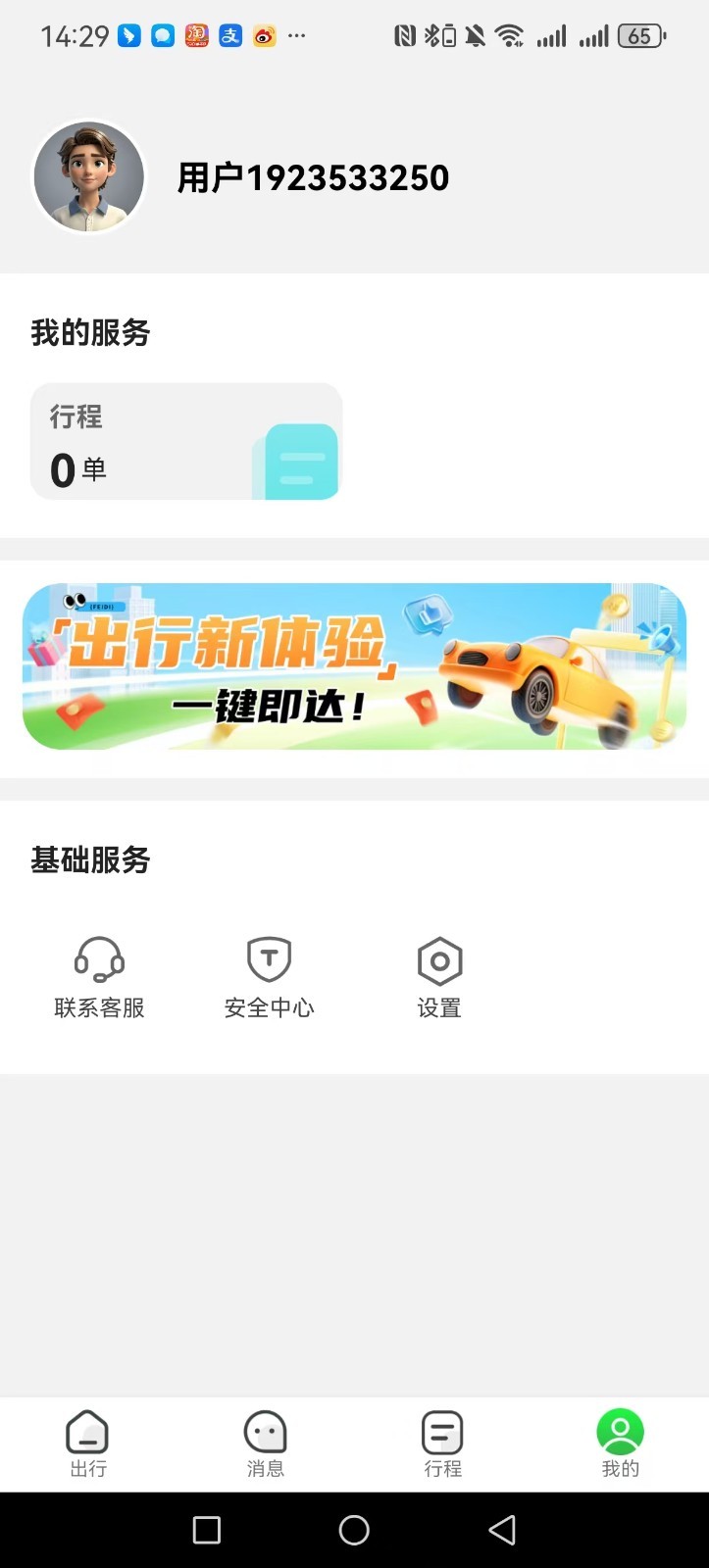
Task: Contact support via 联系客服
Action: coord(99,977)
